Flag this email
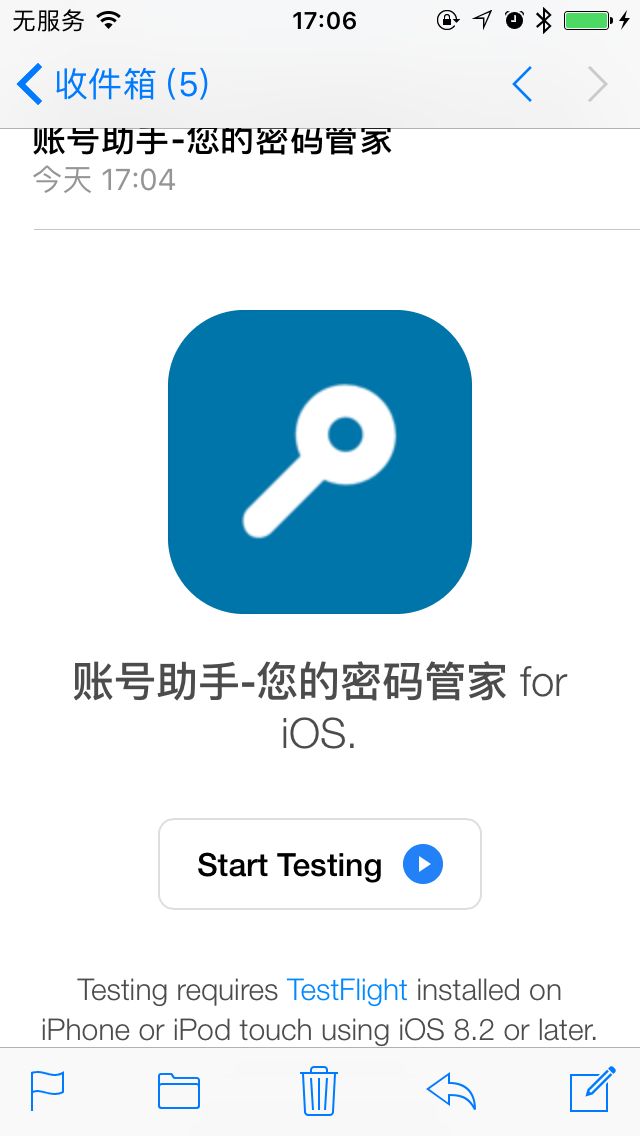 point(47,1090)
